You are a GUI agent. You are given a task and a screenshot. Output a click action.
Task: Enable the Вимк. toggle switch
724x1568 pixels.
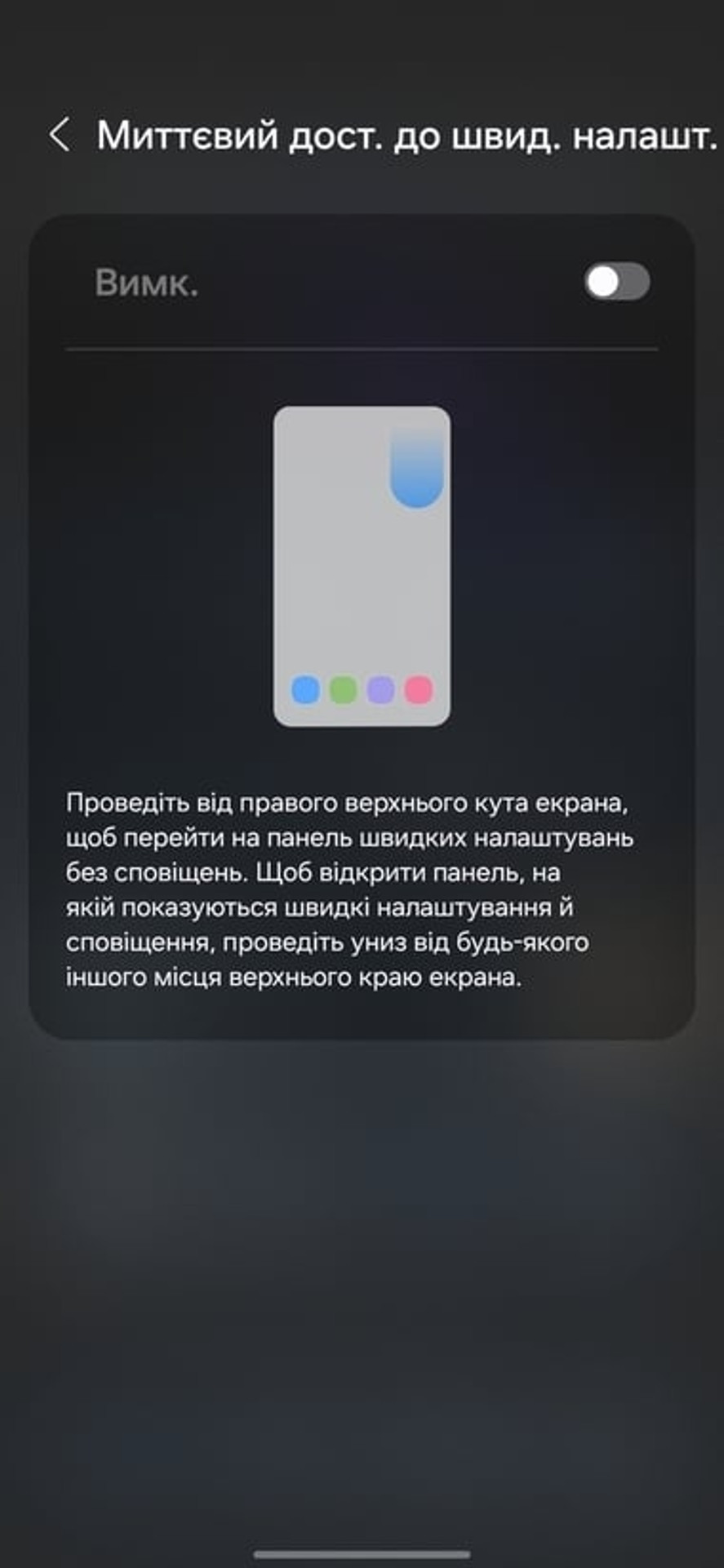[x=616, y=283]
